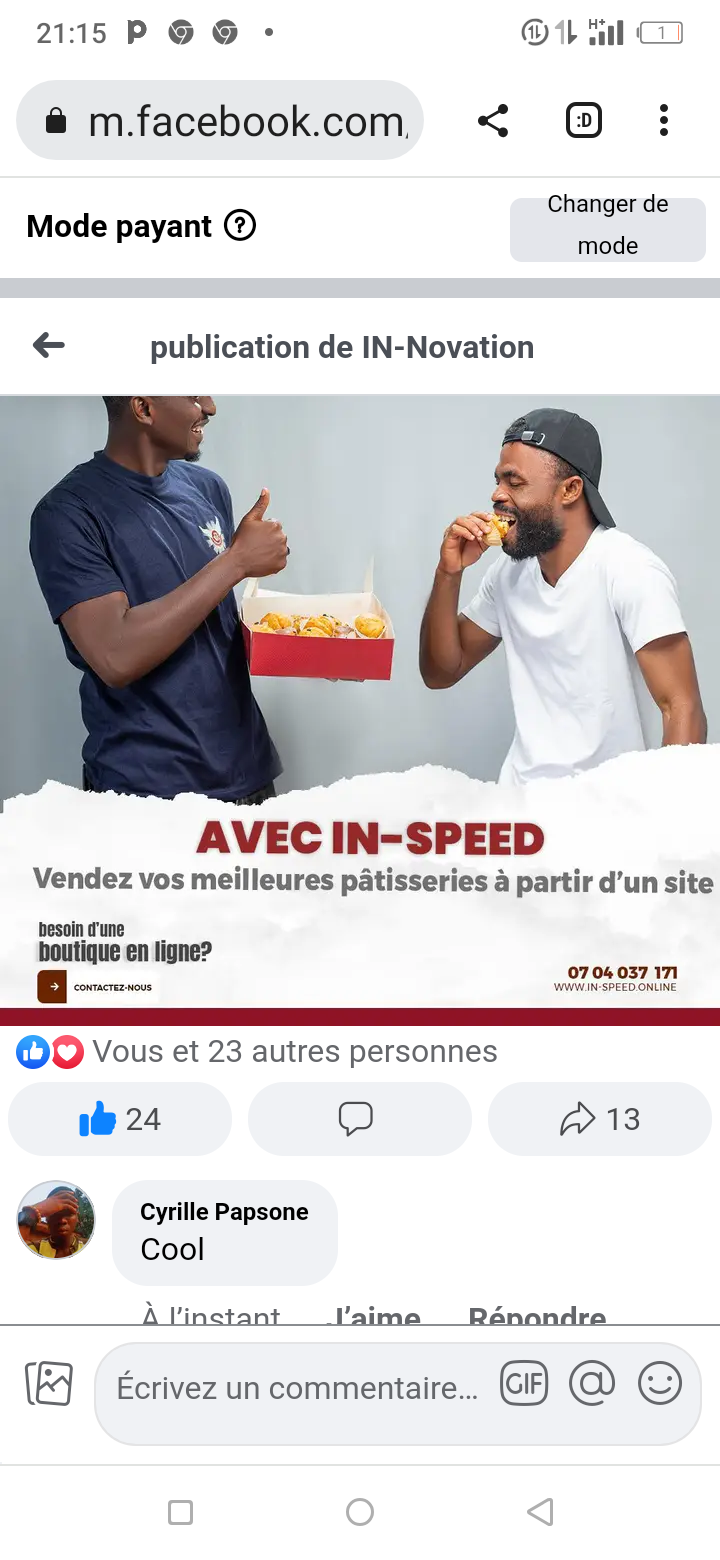Share this page from the browser toolbar

pos(493,121)
